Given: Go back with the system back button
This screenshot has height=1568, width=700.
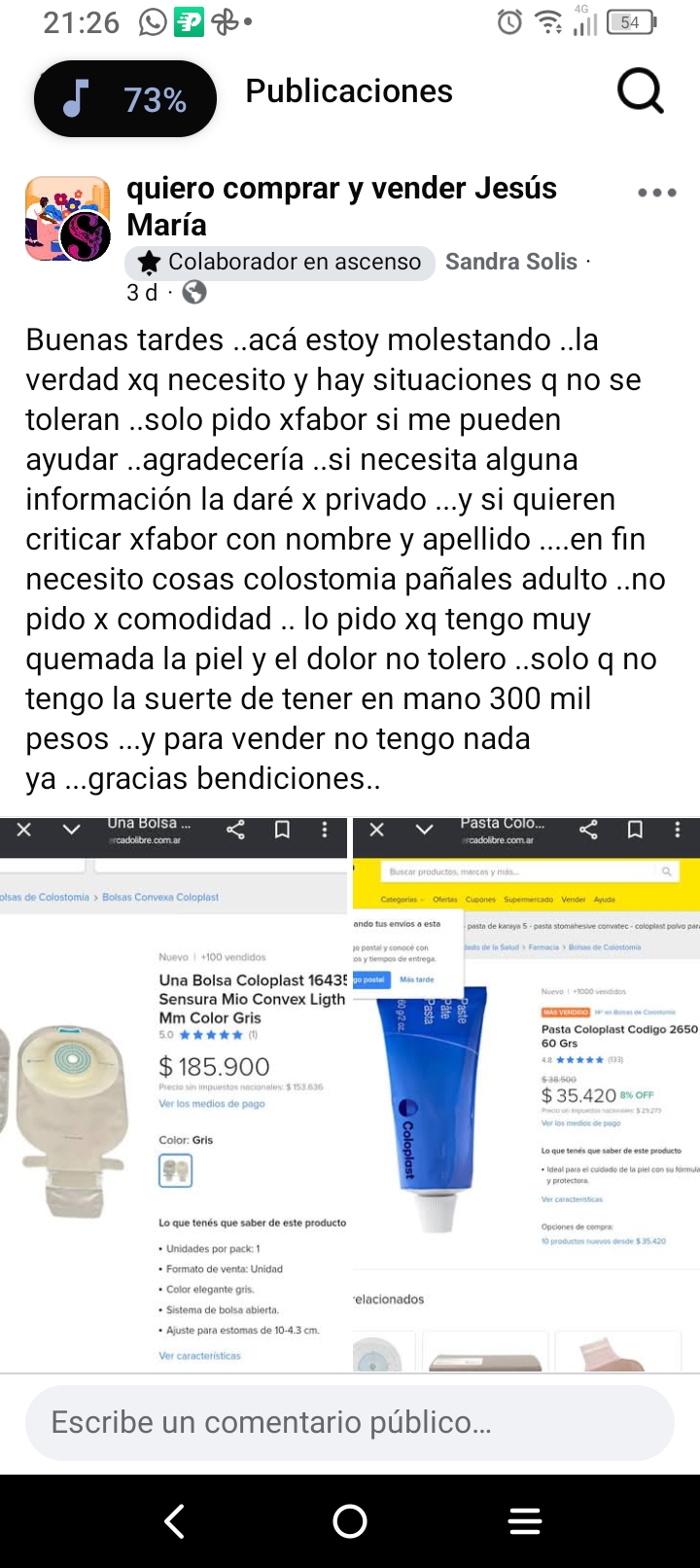Looking at the screenshot, I should [175, 1521].
